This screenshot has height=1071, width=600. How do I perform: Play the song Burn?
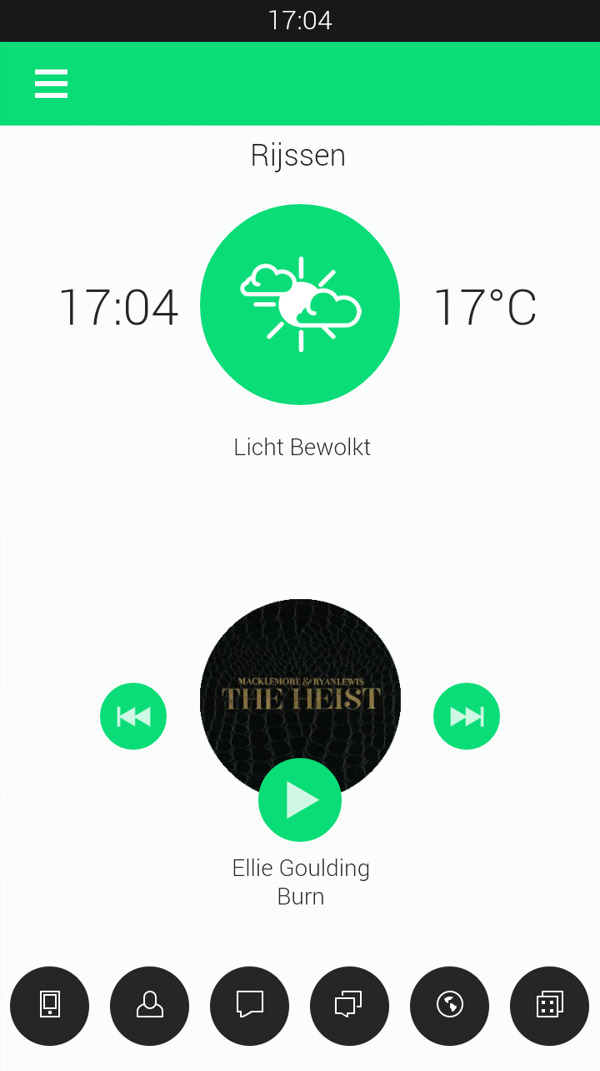(300, 800)
